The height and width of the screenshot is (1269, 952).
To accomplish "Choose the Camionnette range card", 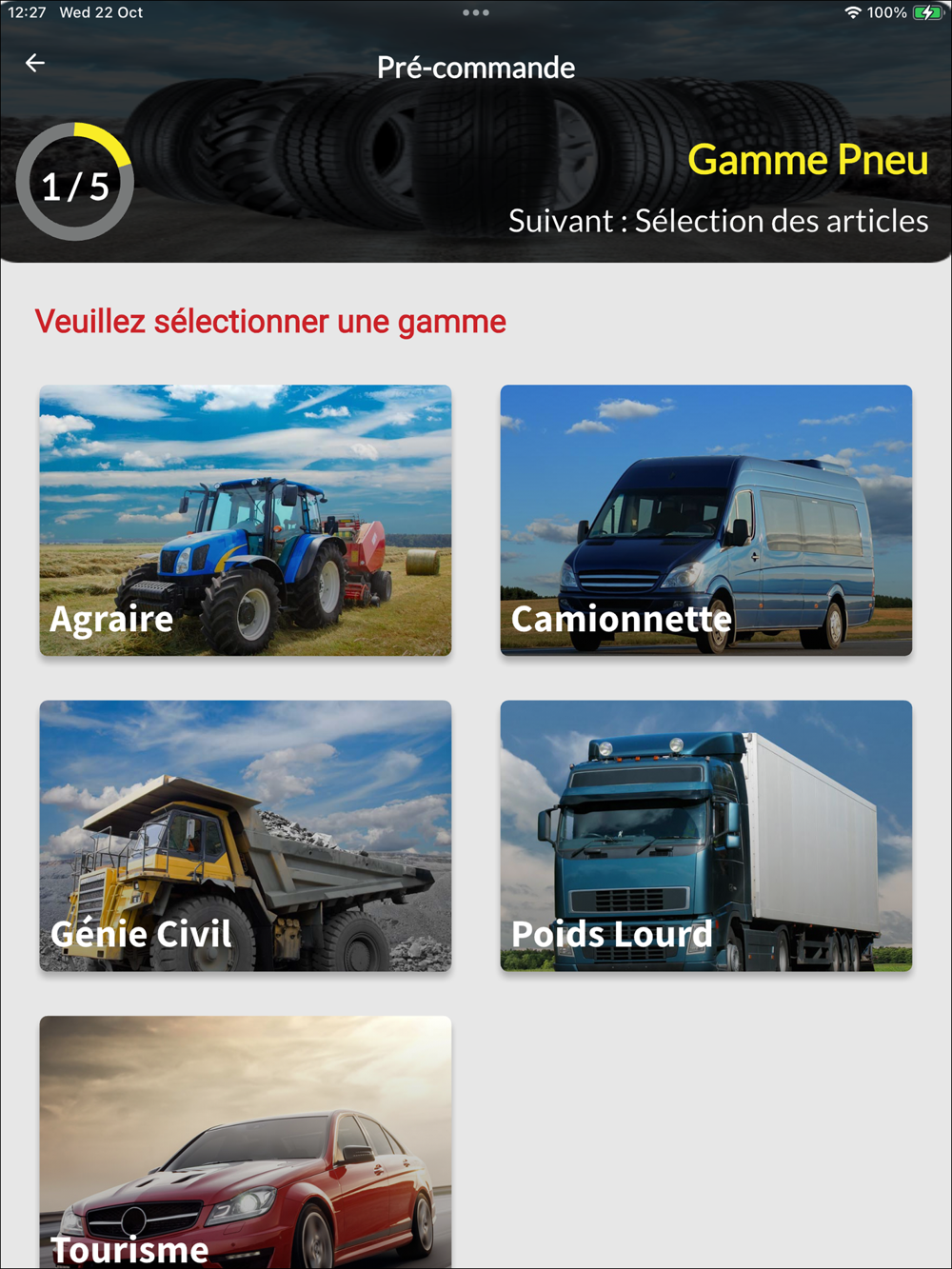I will 706,520.
